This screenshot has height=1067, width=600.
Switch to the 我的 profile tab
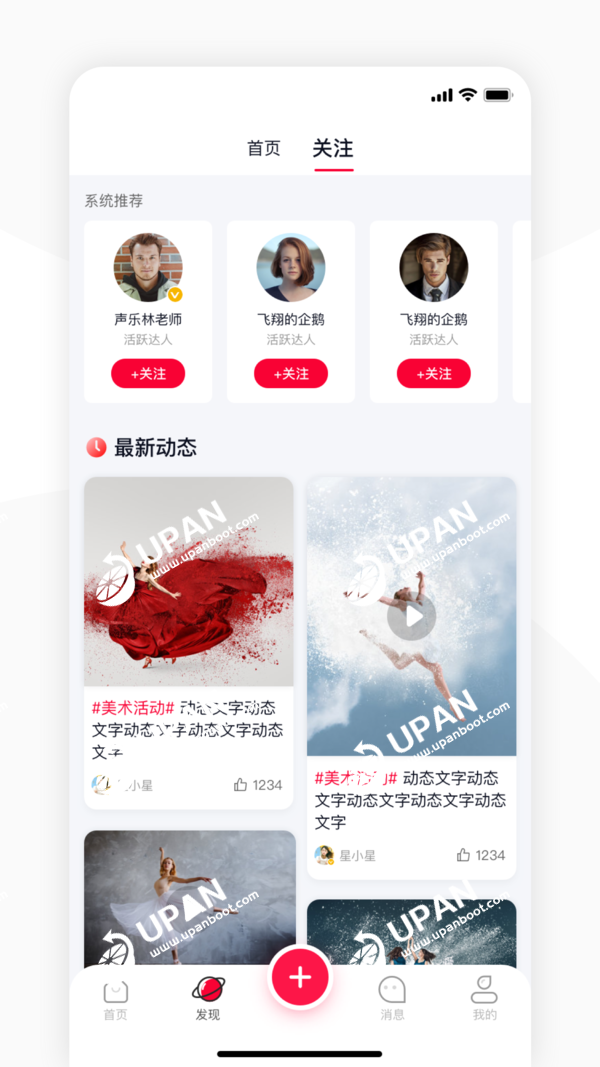click(x=484, y=998)
